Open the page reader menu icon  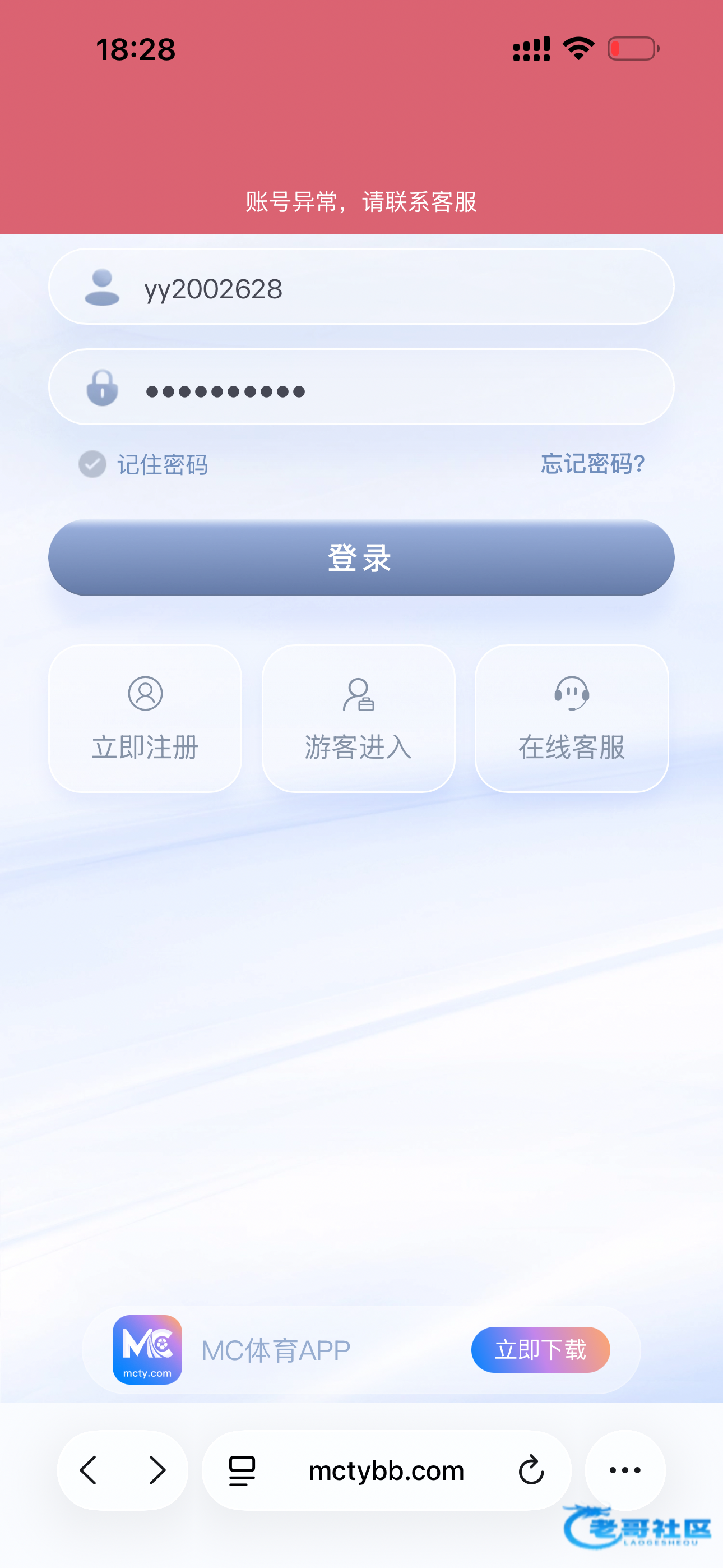pyautogui.click(x=242, y=1470)
